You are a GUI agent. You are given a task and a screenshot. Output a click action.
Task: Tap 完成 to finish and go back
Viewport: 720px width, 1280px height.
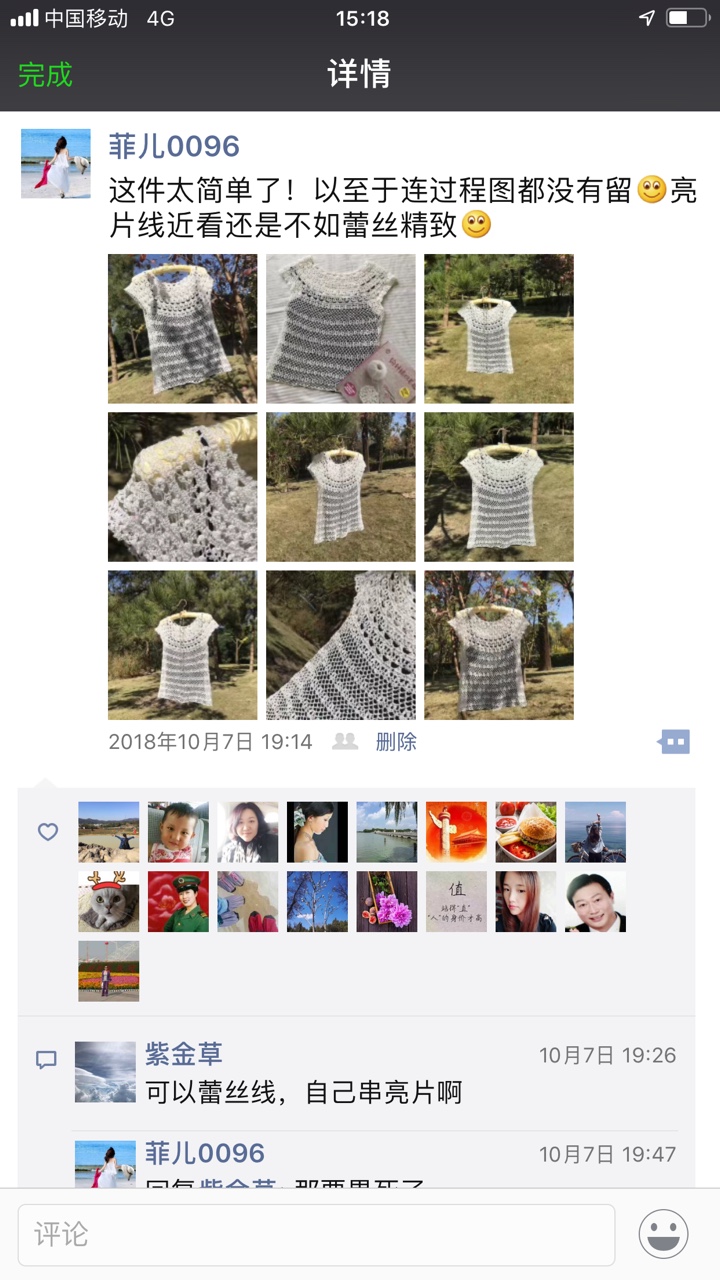point(46,75)
